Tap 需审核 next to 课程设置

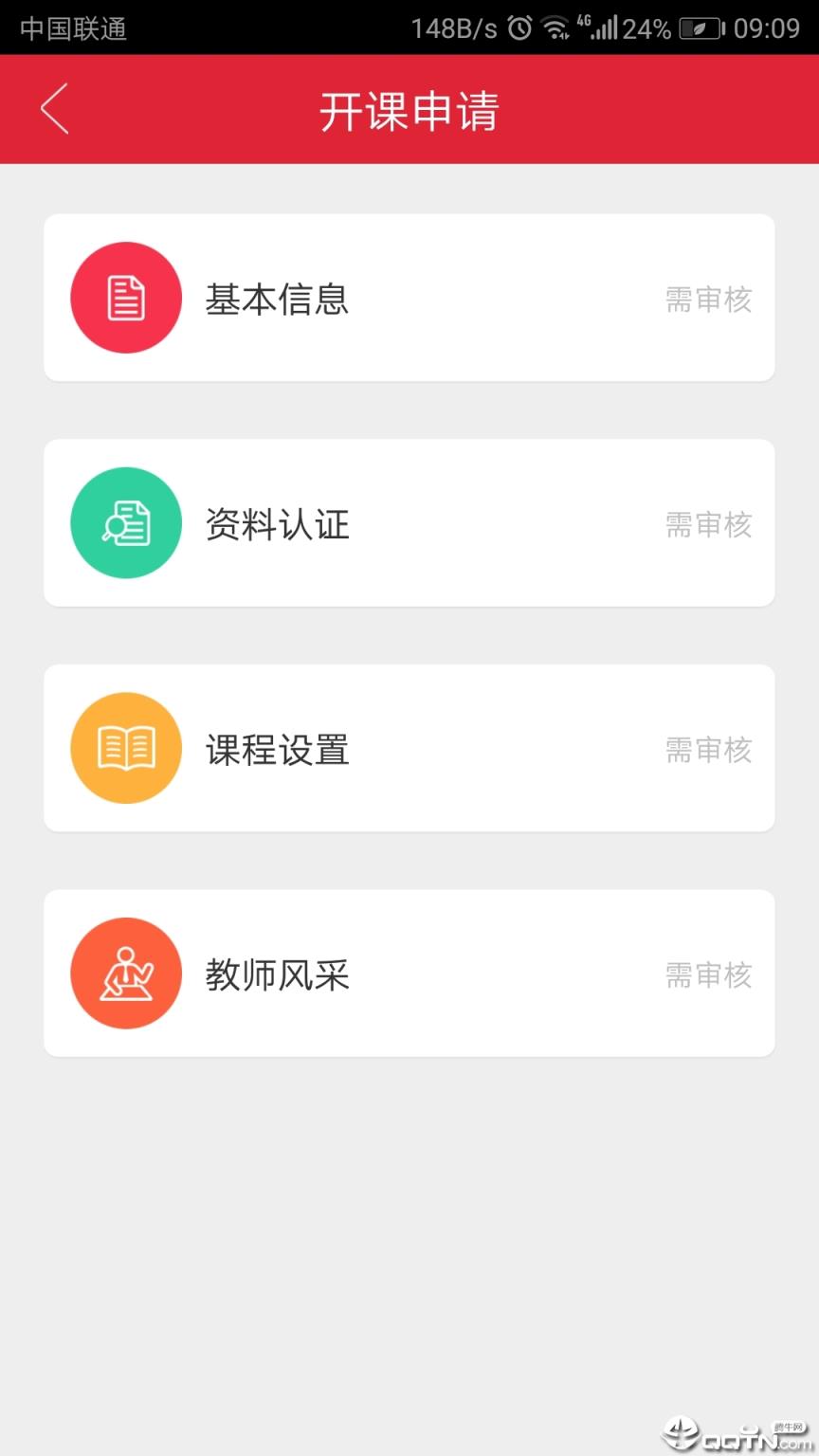point(709,750)
